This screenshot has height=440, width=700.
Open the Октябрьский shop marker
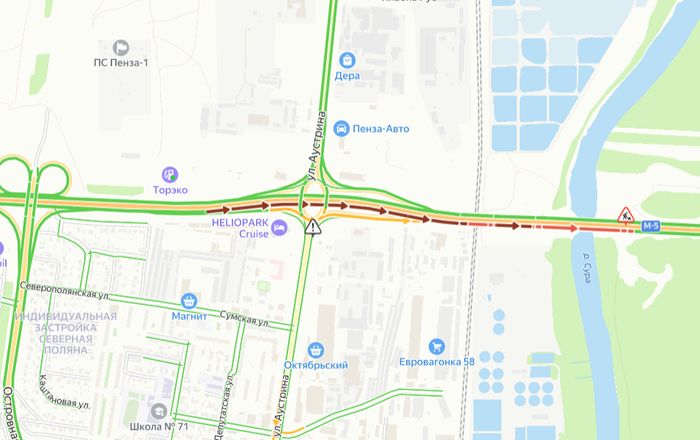[x=316, y=350]
